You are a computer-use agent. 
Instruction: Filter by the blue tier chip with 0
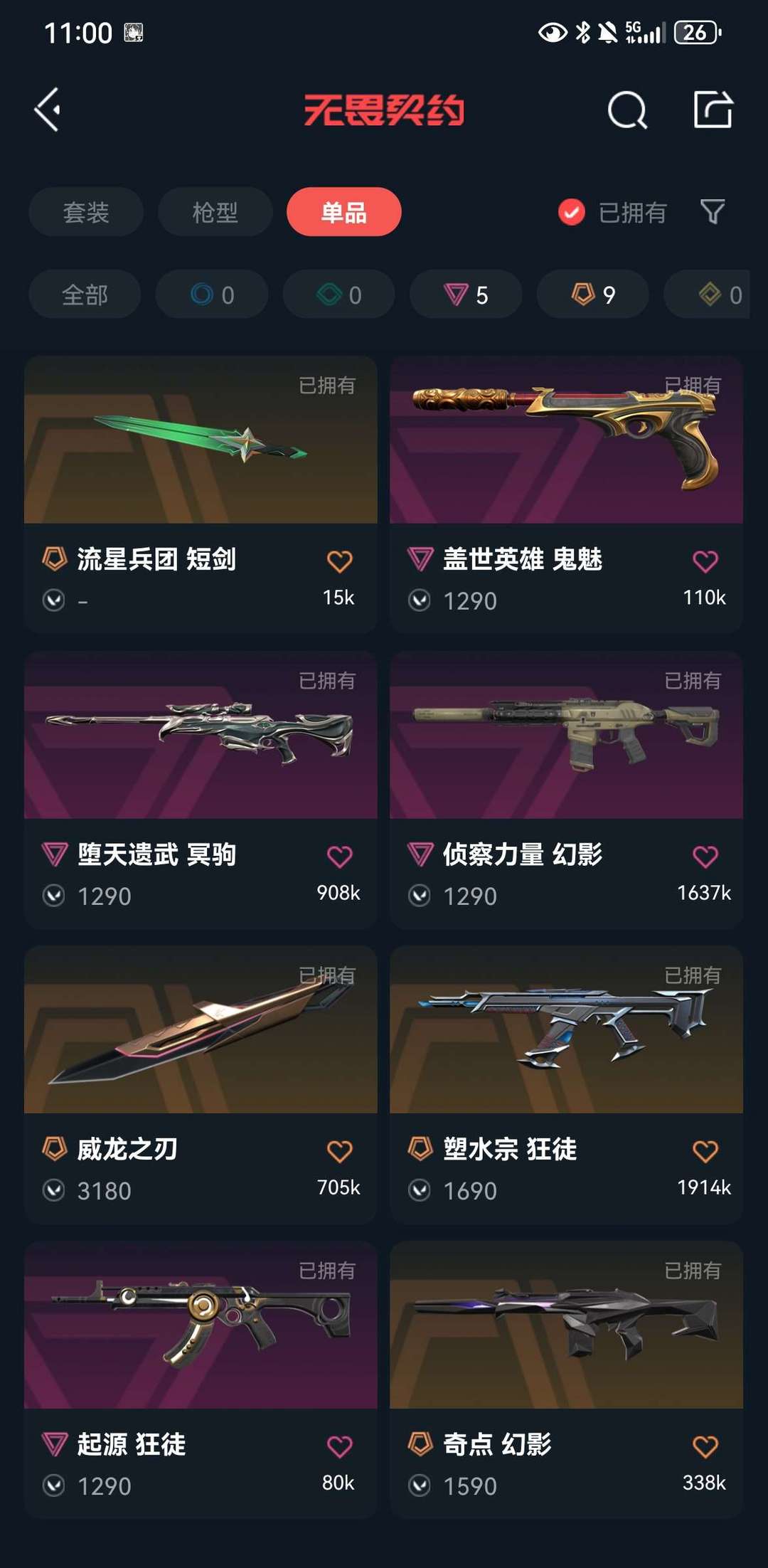tap(212, 295)
